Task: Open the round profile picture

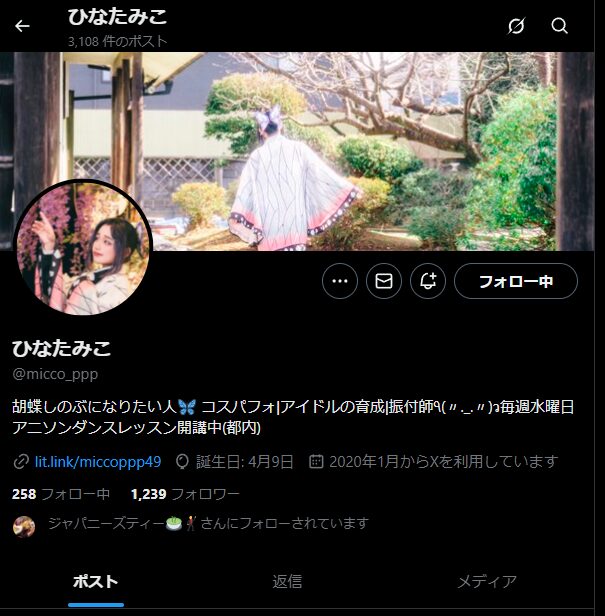Action: click(83, 248)
